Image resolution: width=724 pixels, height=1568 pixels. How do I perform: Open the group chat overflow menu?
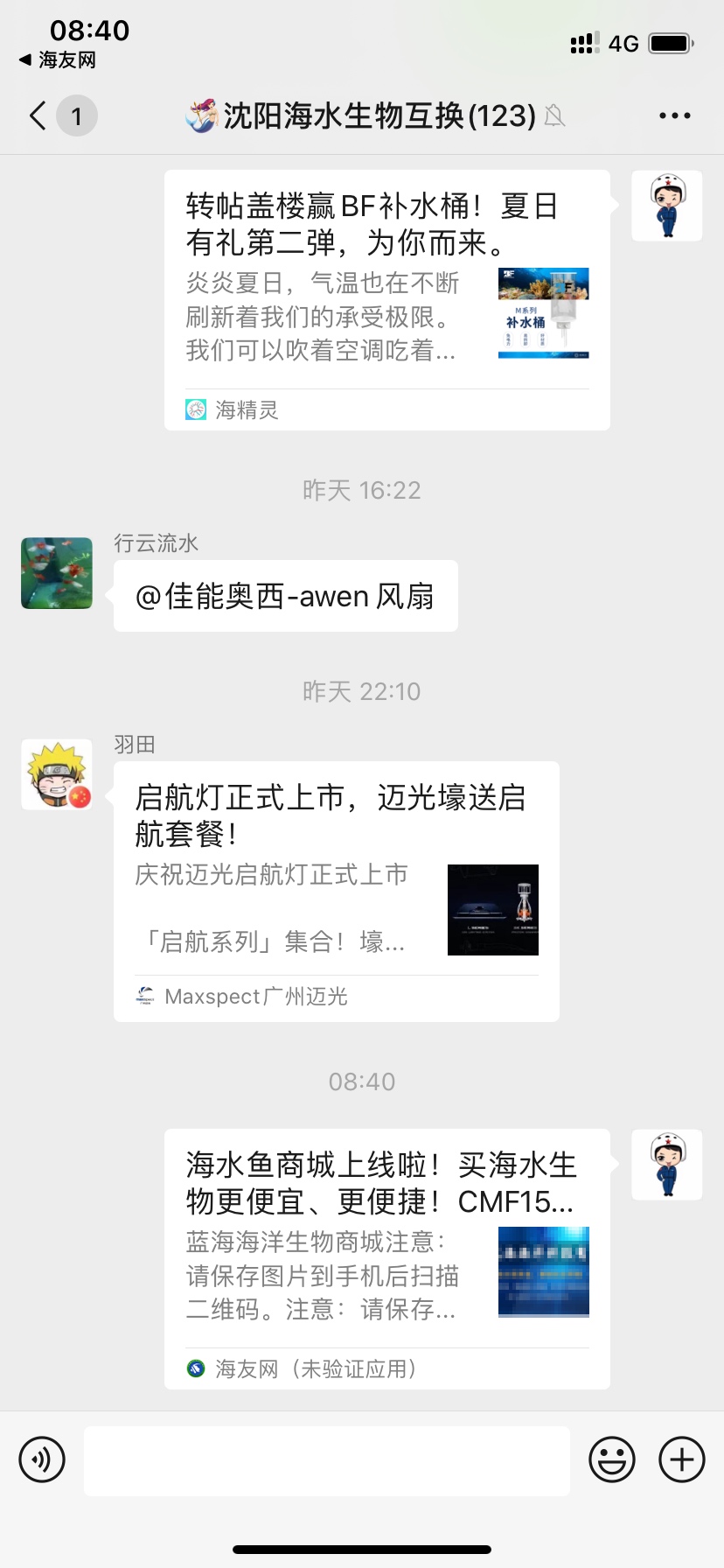point(674,115)
